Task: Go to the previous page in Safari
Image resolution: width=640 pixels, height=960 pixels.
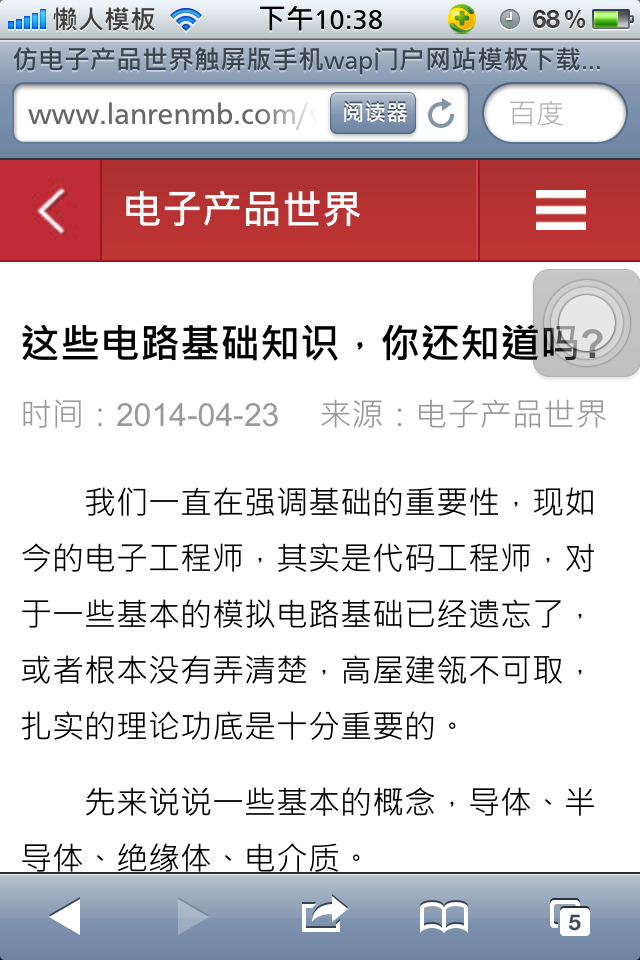Action: (x=65, y=915)
